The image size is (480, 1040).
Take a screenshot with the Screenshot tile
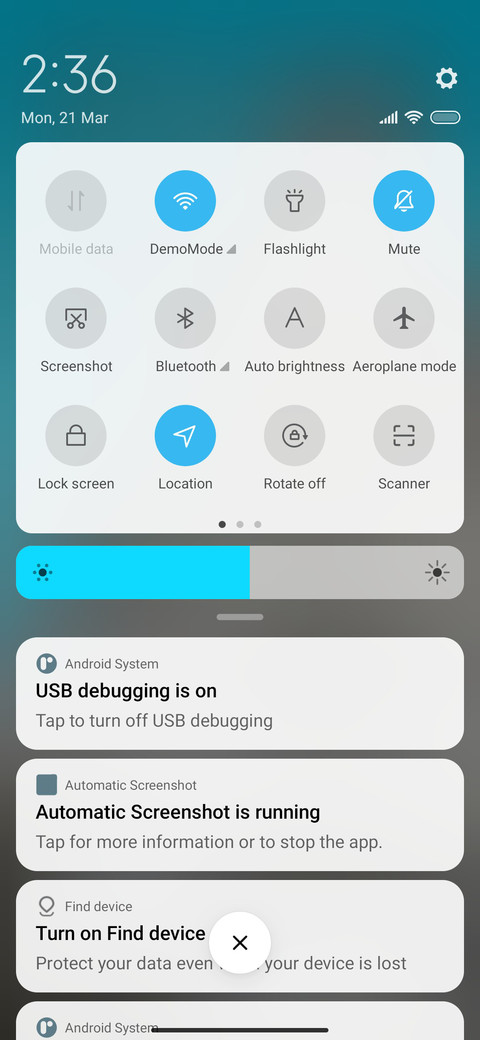pos(76,318)
